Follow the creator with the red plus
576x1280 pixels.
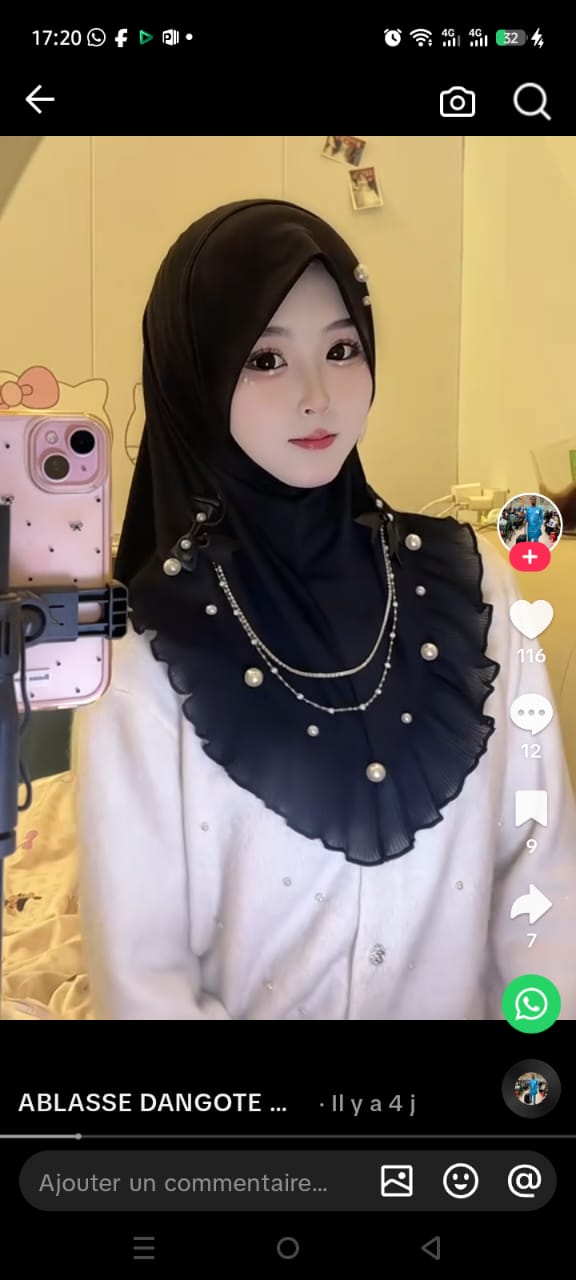click(x=530, y=558)
